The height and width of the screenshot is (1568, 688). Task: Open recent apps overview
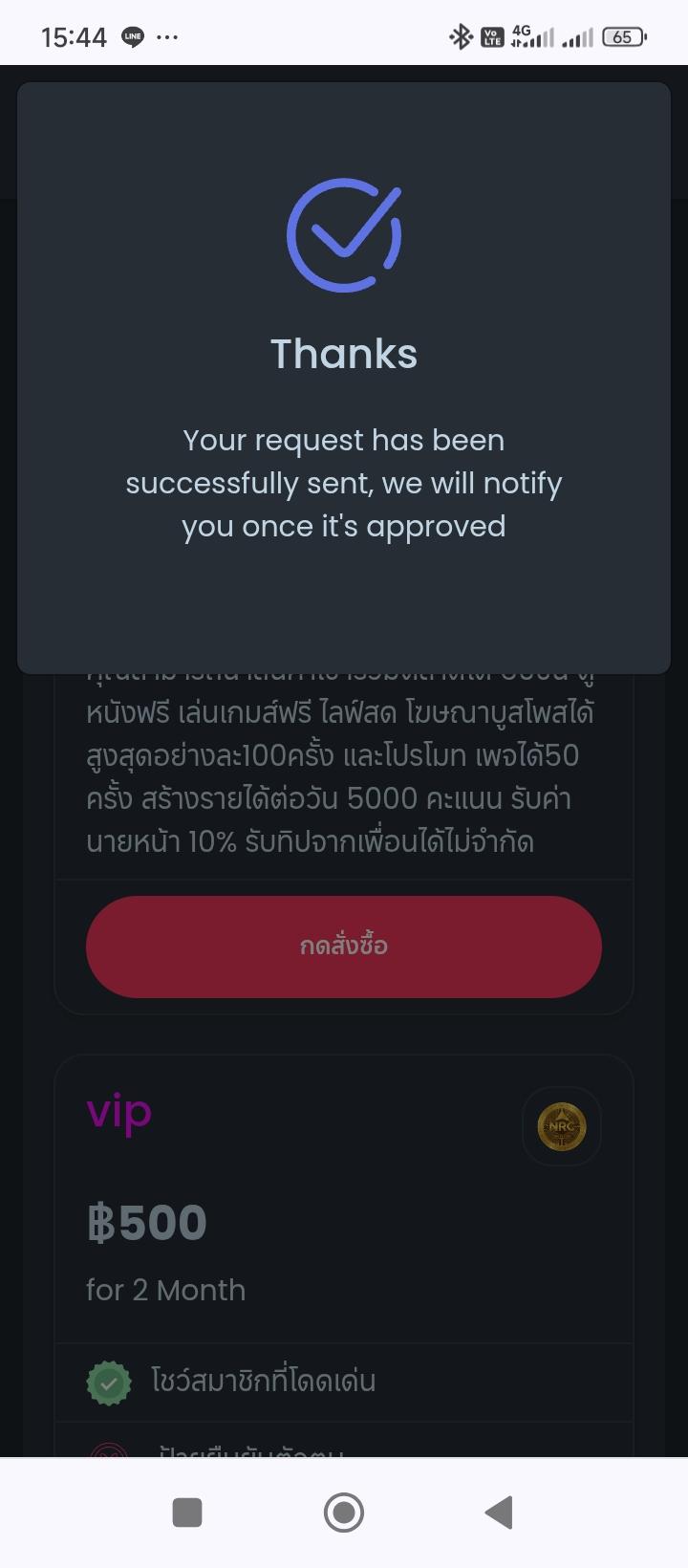pyautogui.click(x=187, y=1513)
